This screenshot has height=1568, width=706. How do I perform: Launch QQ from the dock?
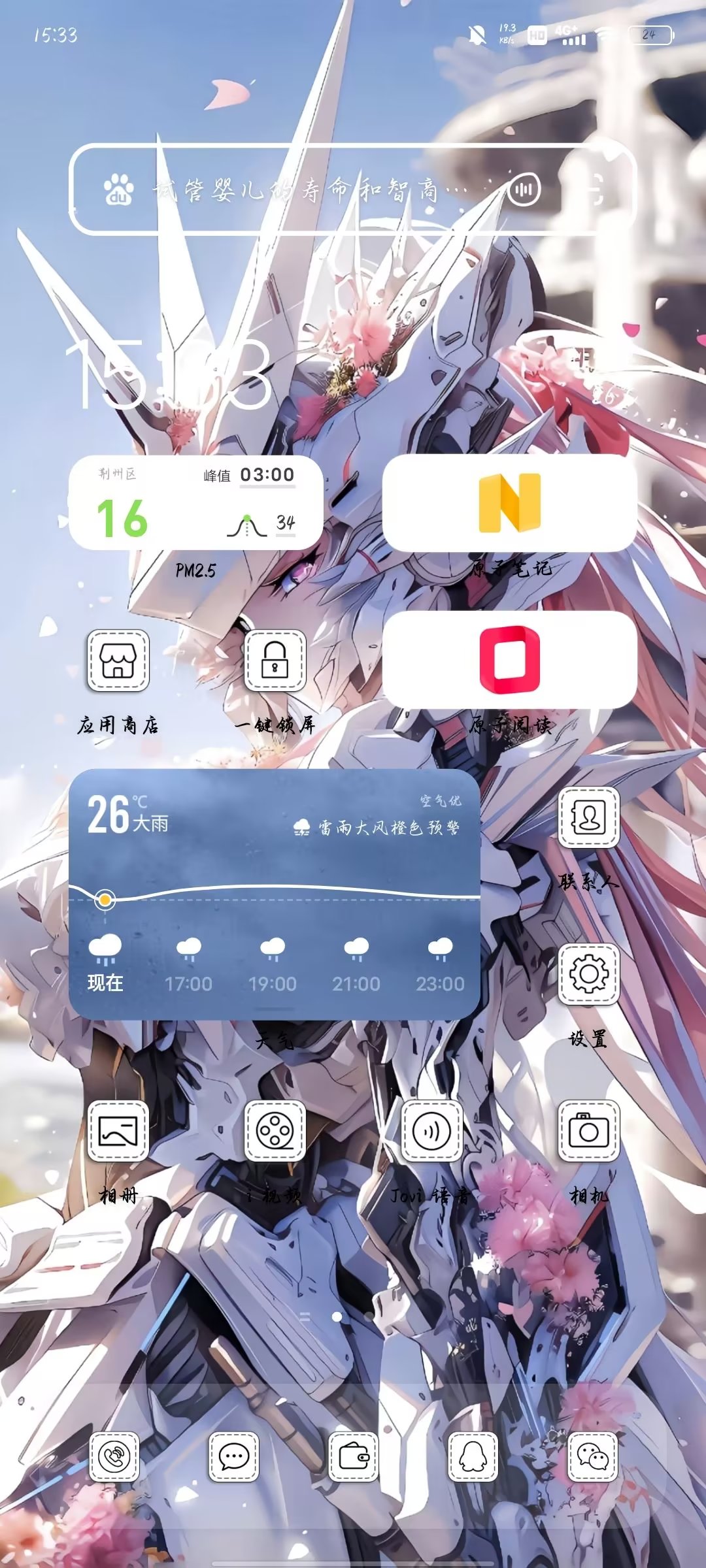pyautogui.click(x=473, y=1456)
